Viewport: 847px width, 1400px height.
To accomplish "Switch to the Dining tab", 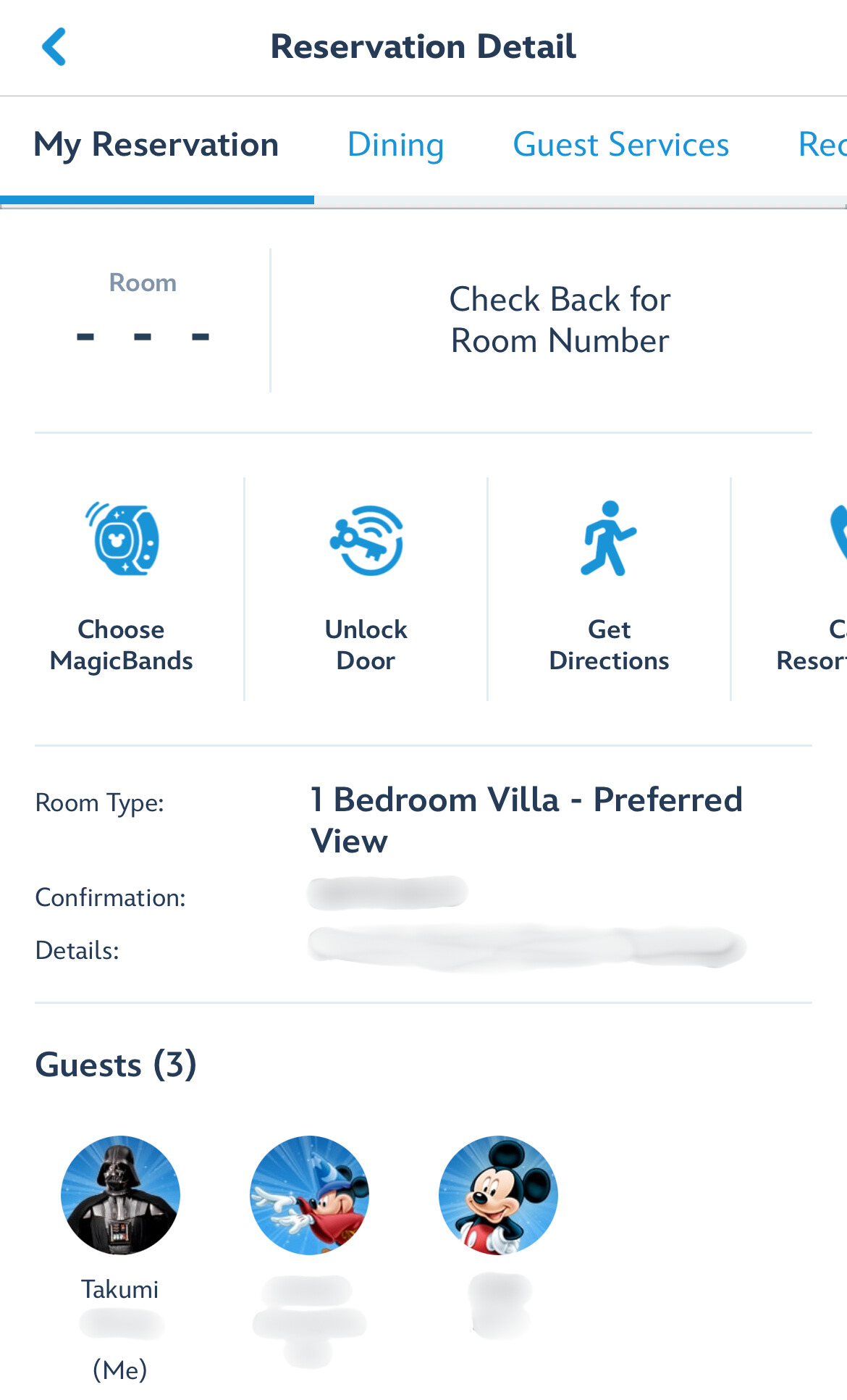I will [x=395, y=145].
